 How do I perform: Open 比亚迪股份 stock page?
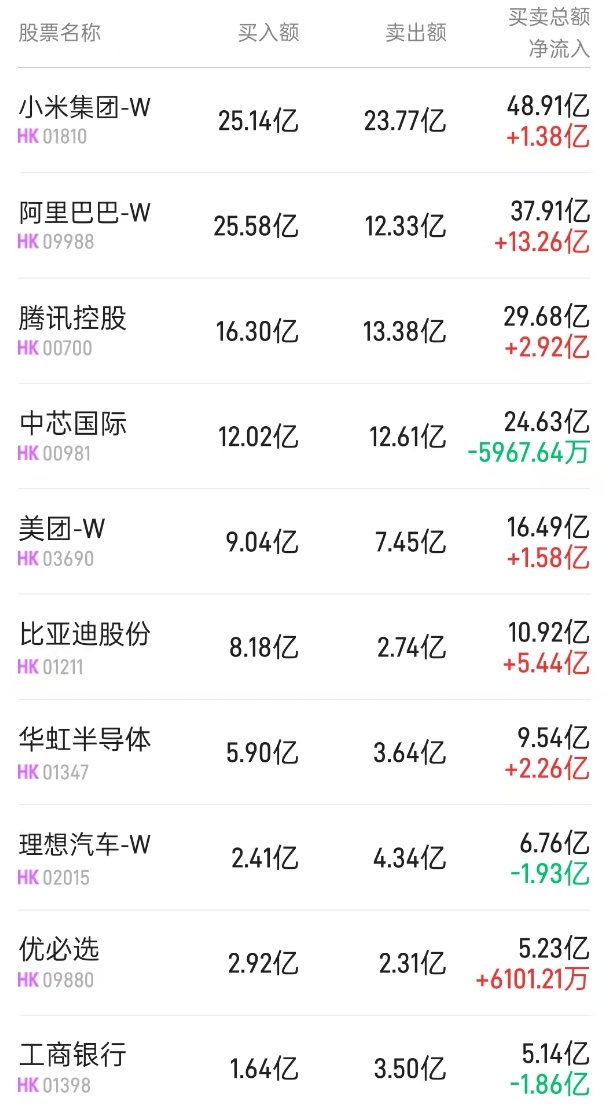(x=85, y=635)
